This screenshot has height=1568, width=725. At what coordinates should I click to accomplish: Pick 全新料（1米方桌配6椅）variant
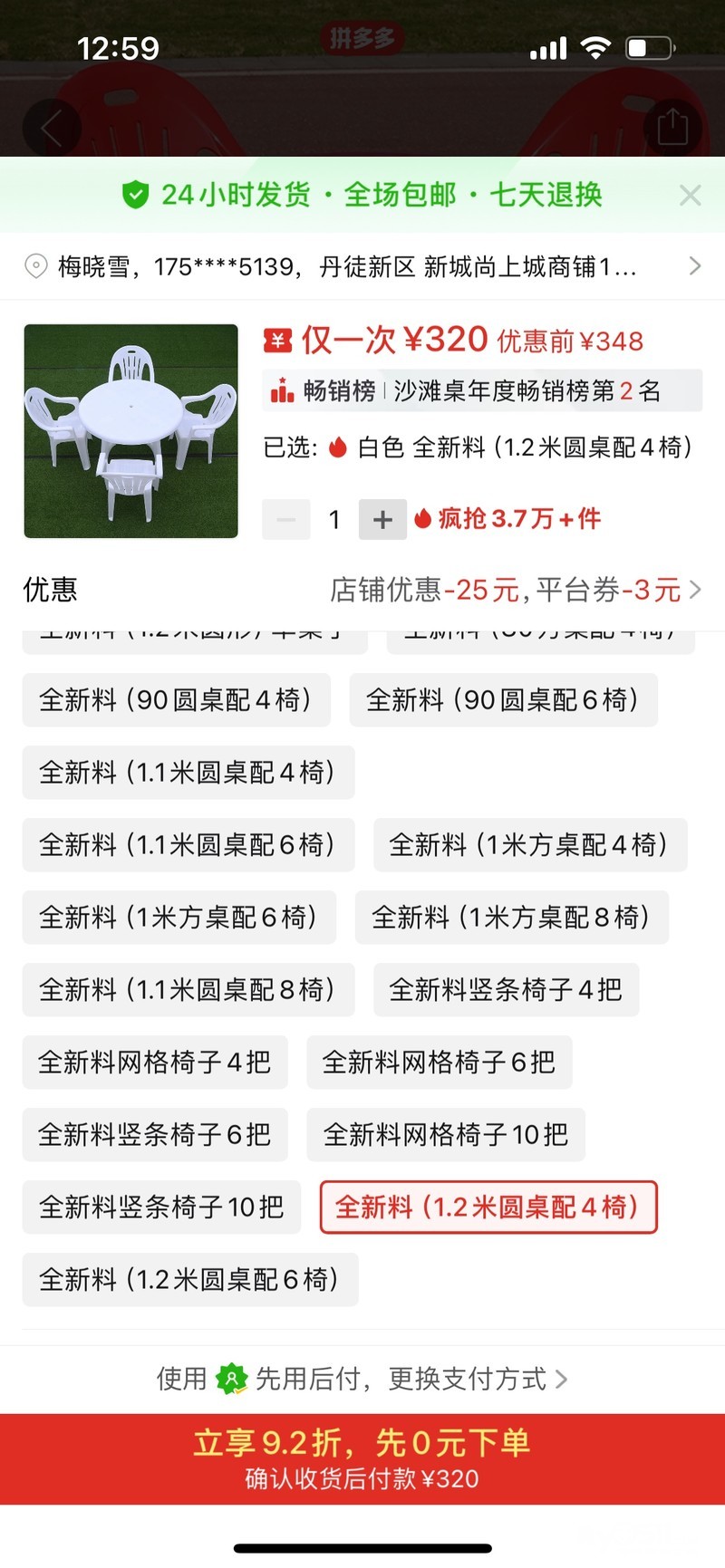tap(179, 918)
